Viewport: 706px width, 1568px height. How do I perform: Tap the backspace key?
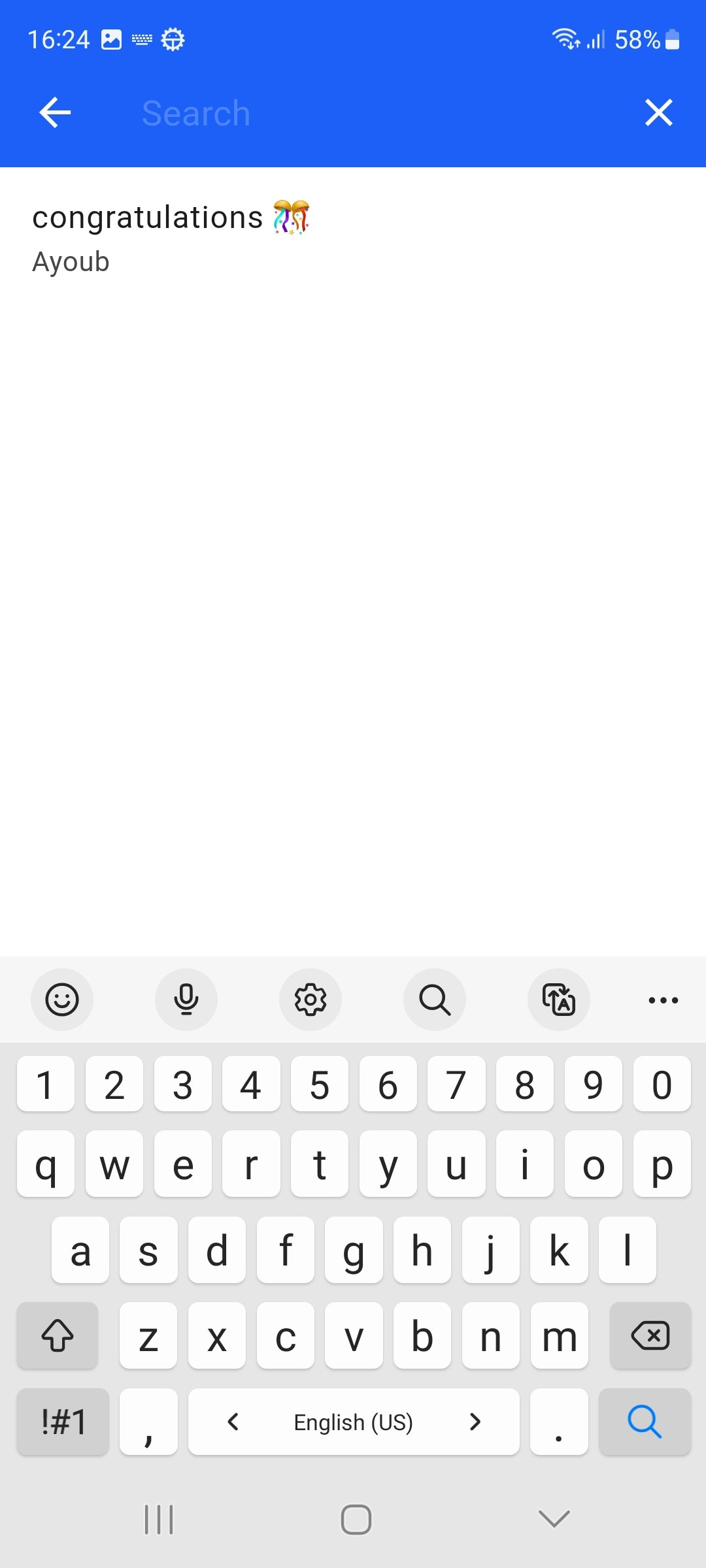(x=650, y=1335)
